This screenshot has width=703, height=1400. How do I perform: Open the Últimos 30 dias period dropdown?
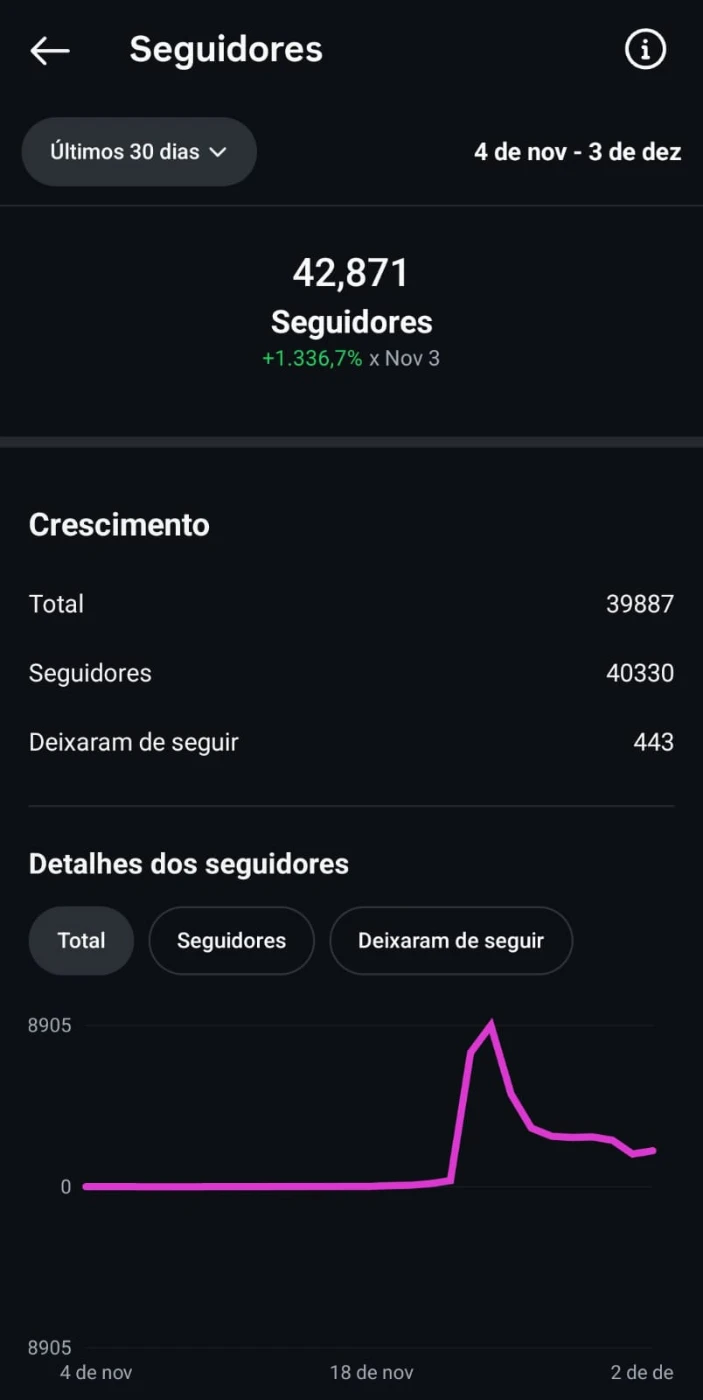139,152
